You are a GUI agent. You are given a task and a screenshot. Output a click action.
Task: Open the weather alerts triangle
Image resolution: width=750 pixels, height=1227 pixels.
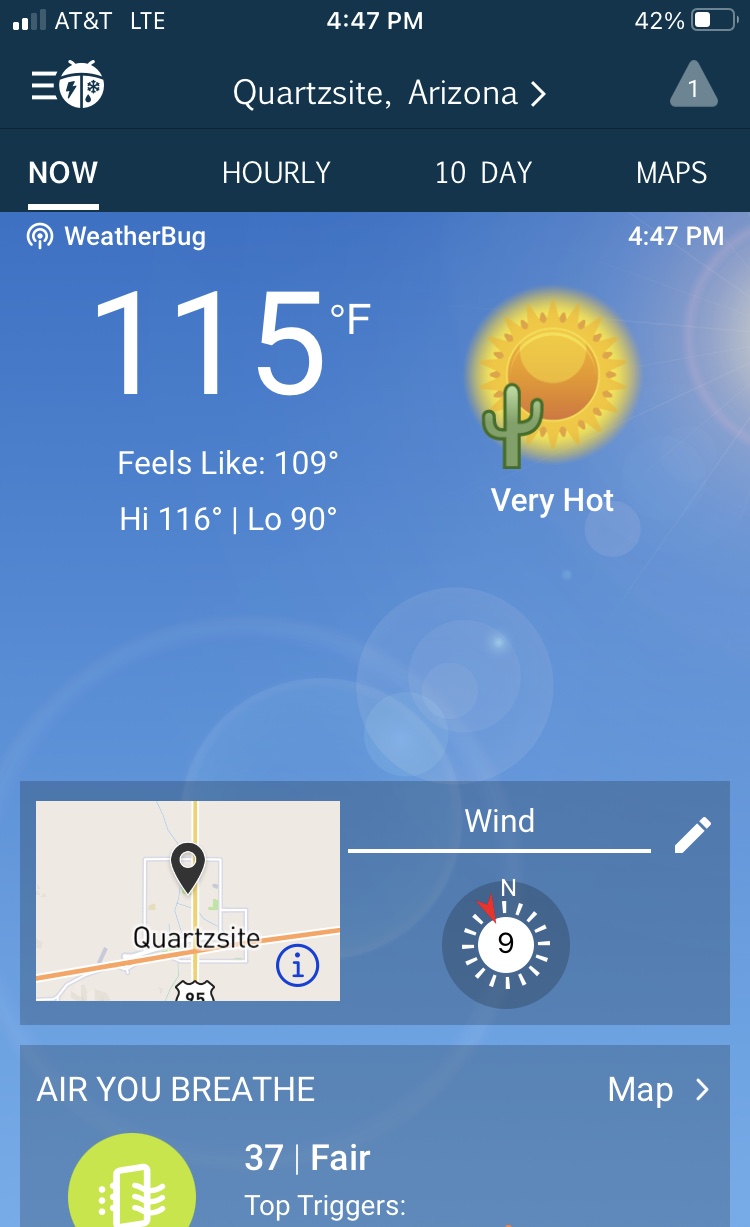[693, 86]
